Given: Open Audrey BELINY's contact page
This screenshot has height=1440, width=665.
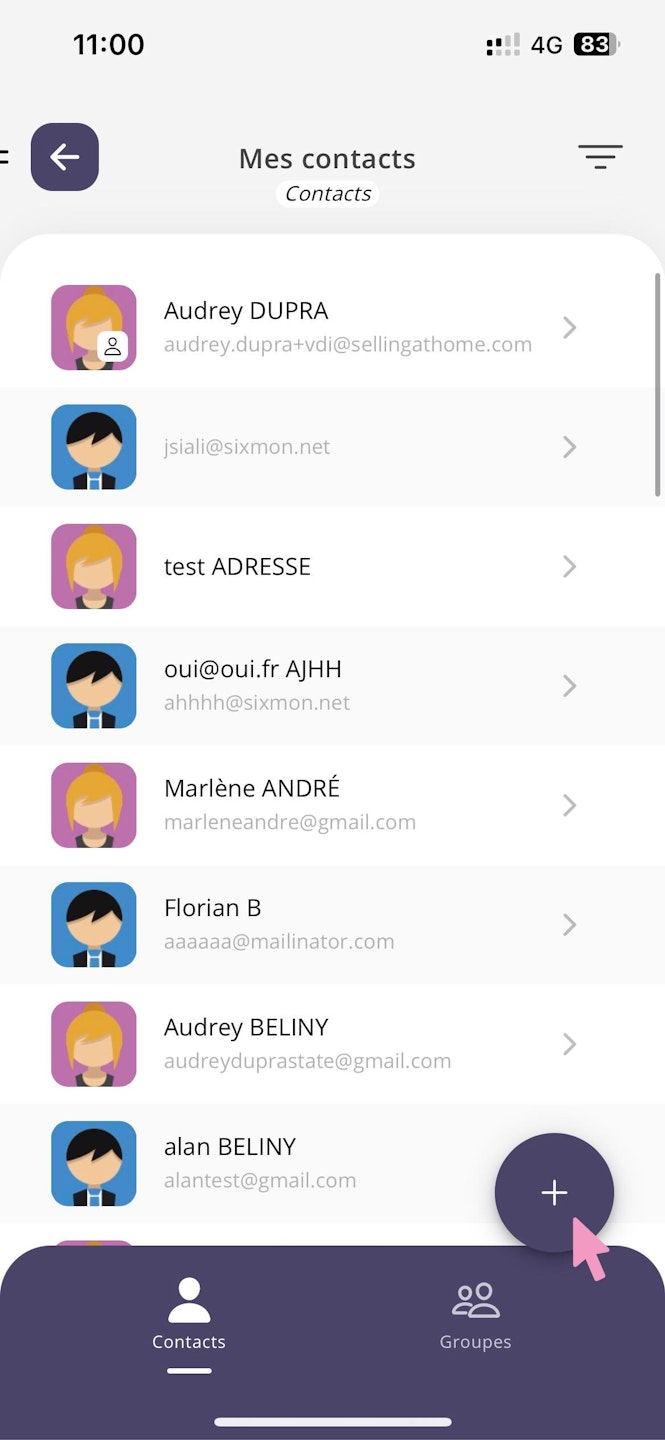Looking at the screenshot, I should click(x=330, y=1043).
